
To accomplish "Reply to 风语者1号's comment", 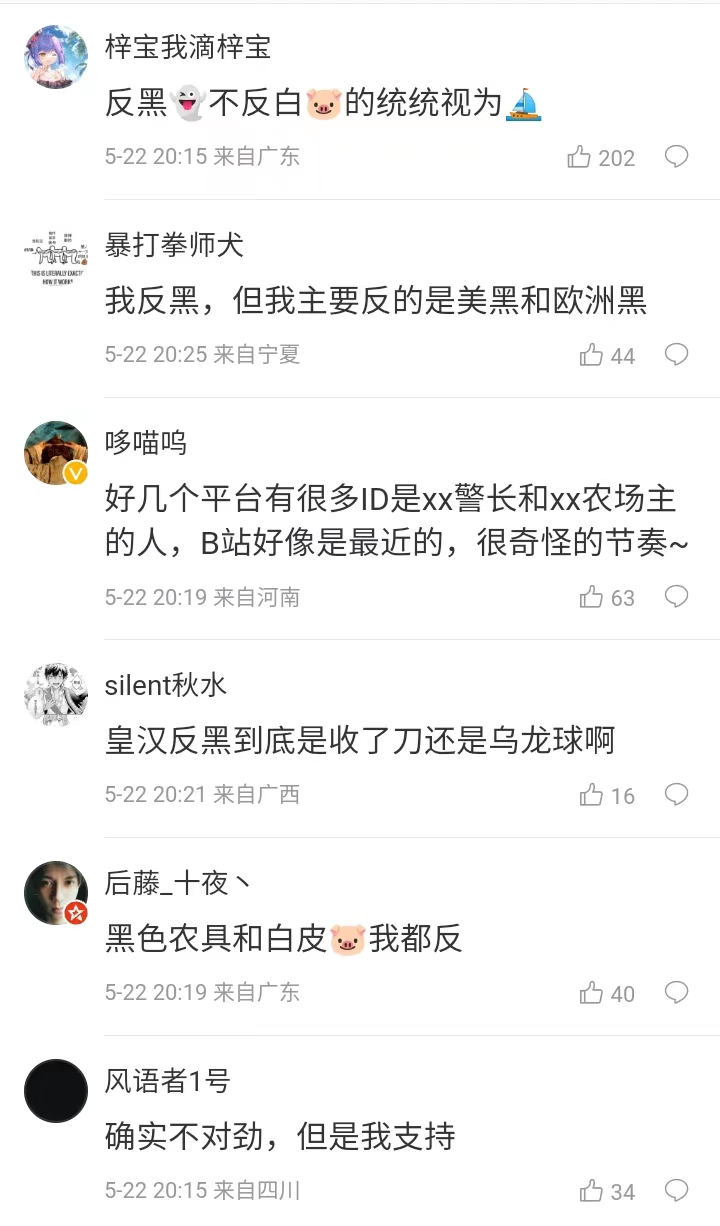I will click(x=677, y=1191).
